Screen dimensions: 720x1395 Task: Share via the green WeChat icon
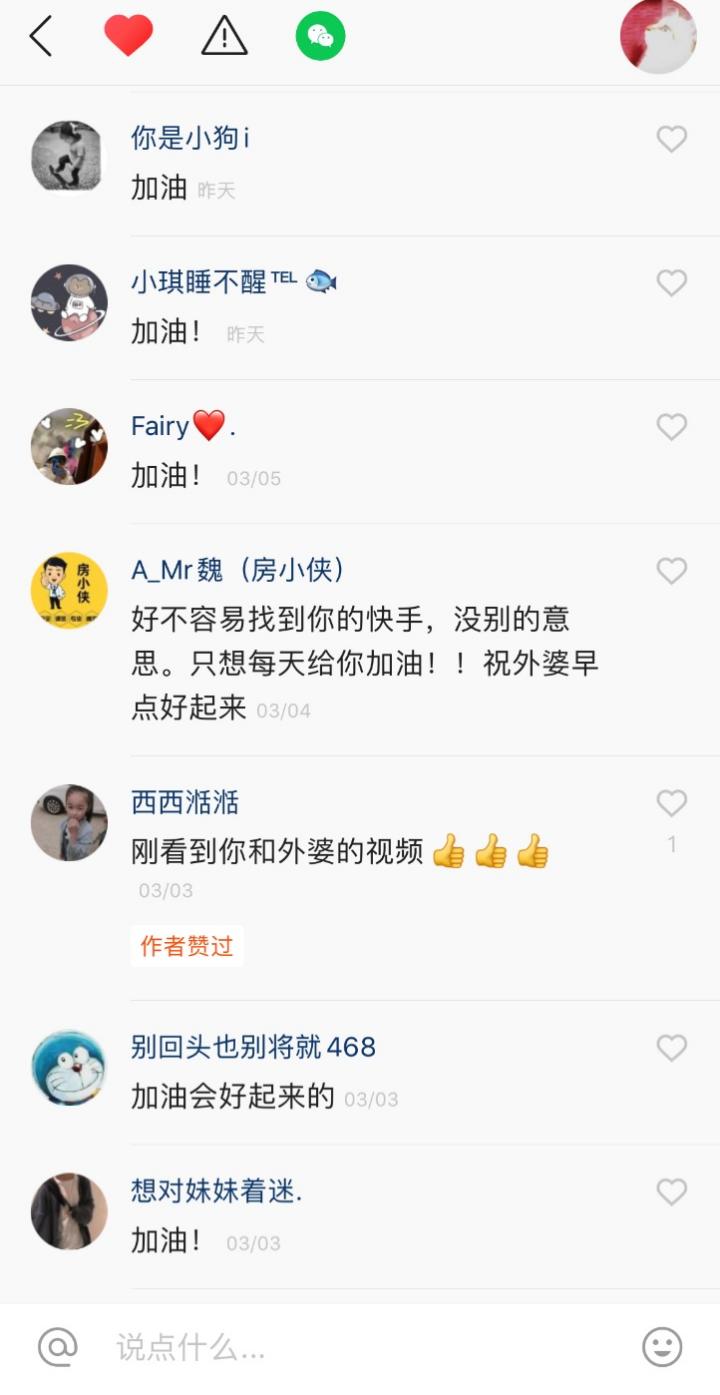pos(320,37)
